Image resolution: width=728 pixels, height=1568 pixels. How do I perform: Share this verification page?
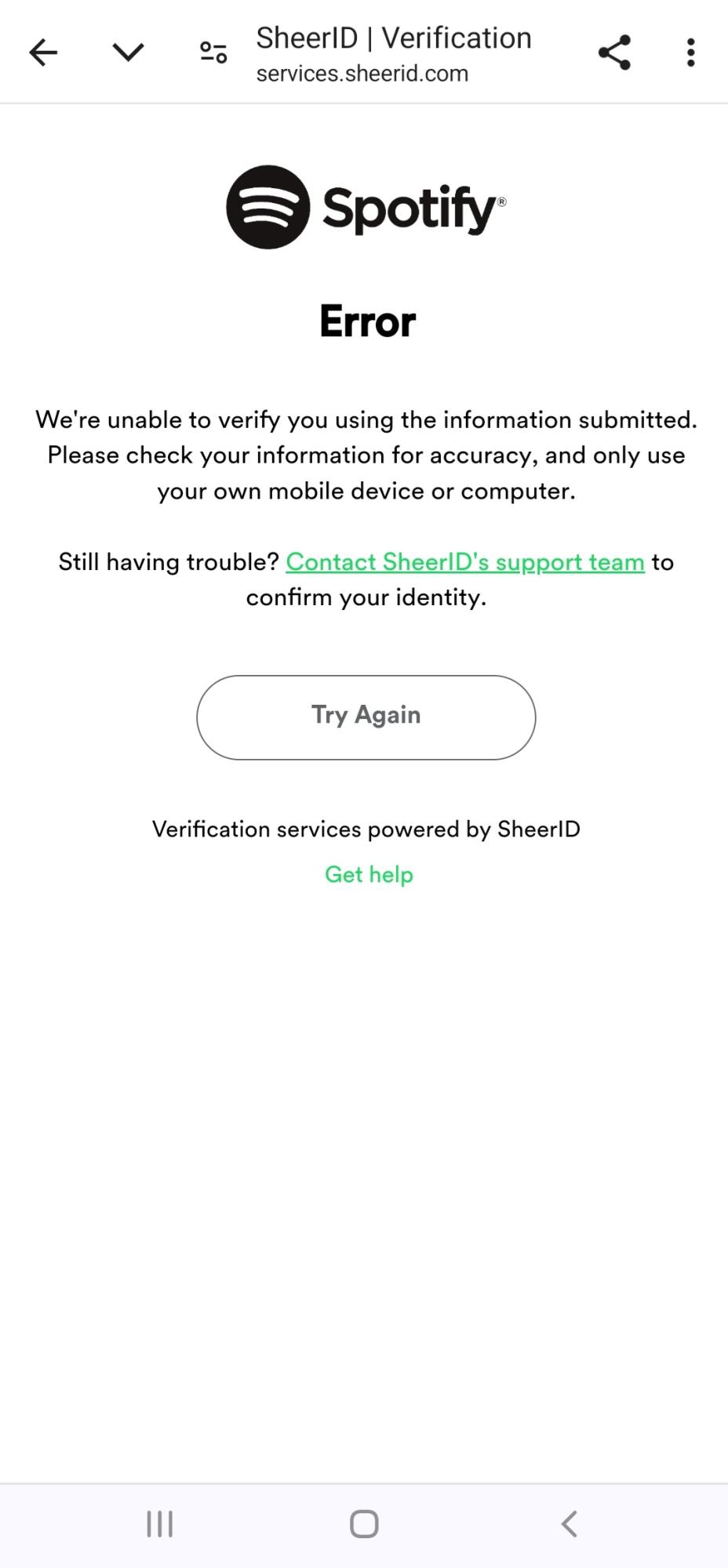614,53
